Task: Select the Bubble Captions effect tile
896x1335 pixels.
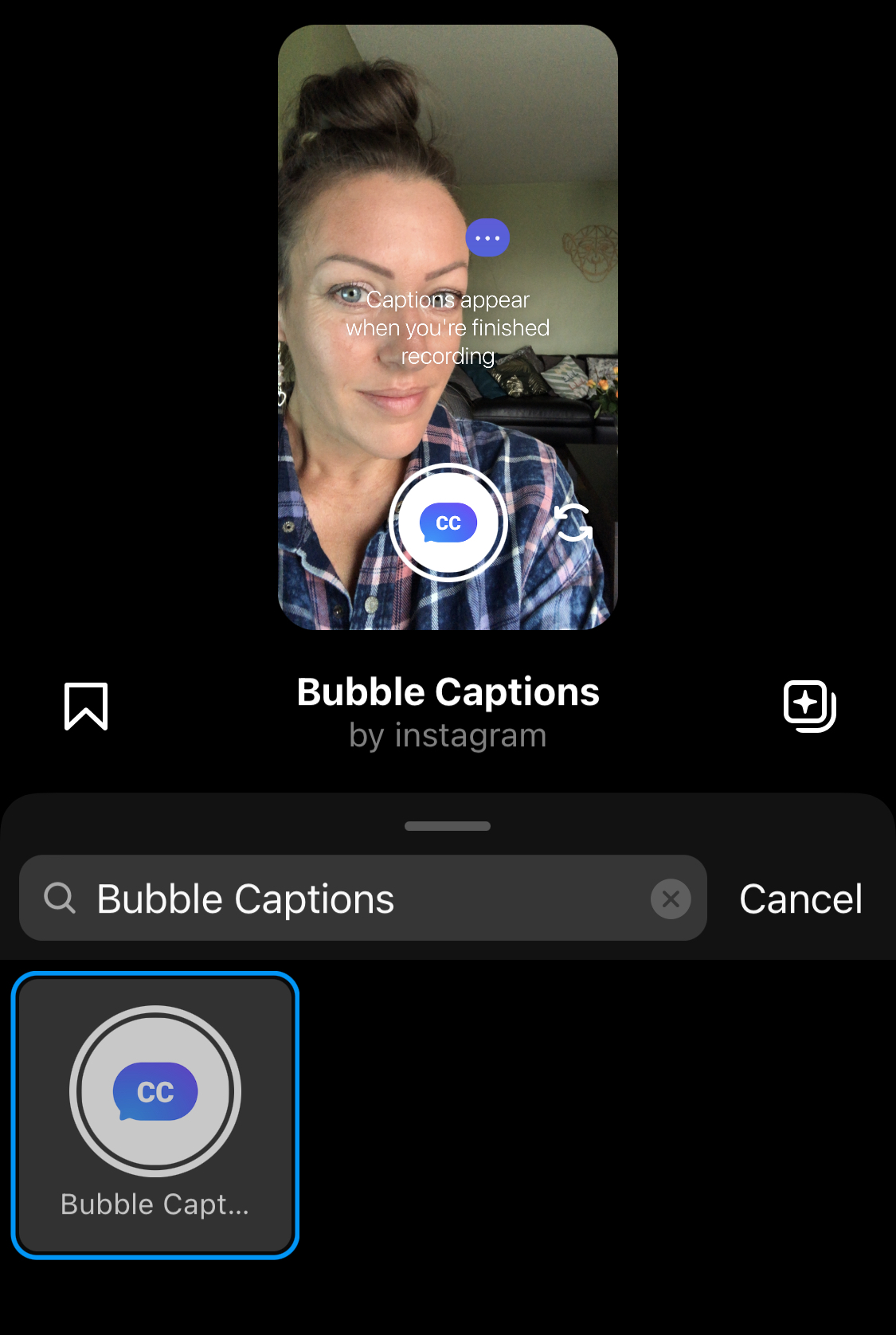Action: pos(155,1115)
